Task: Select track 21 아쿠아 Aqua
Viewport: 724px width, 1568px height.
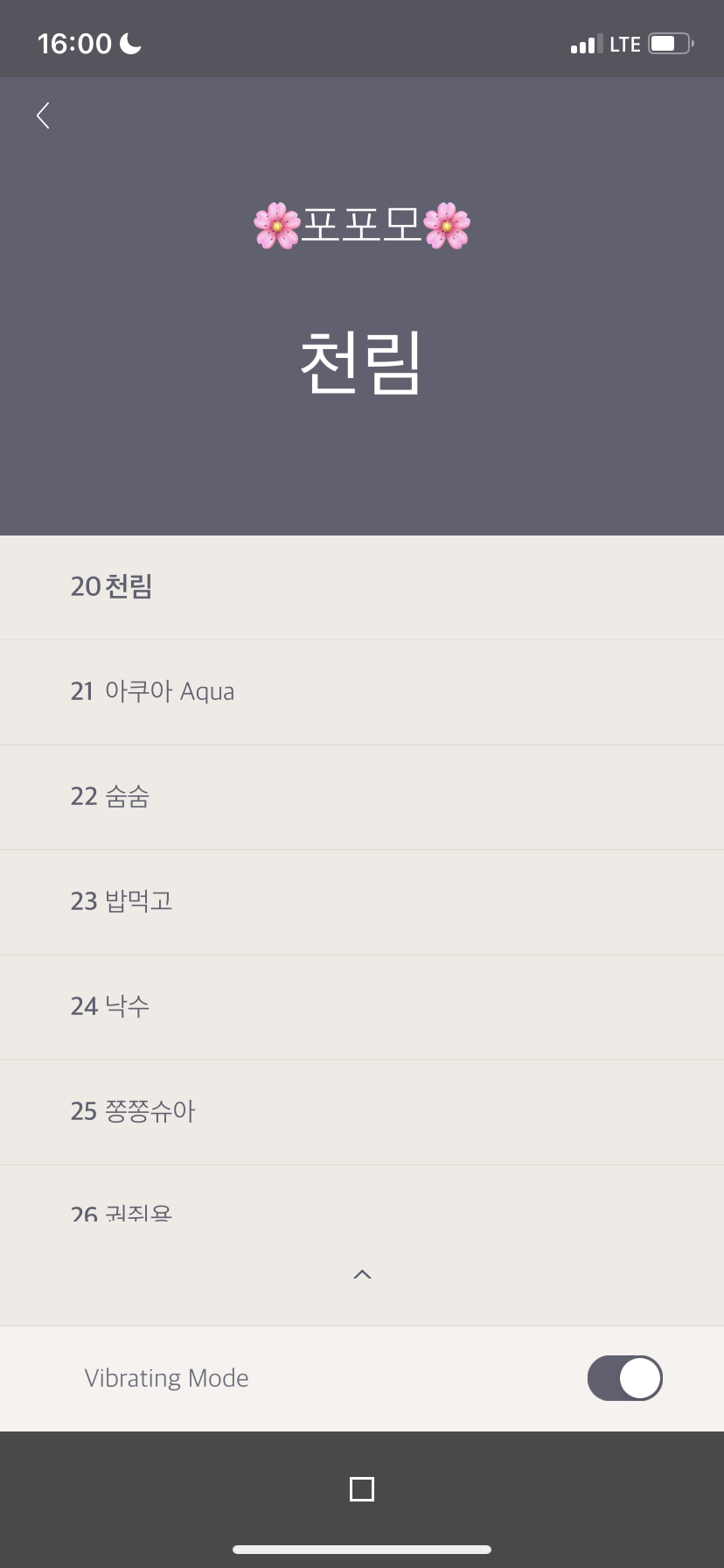Action: tap(152, 691)
